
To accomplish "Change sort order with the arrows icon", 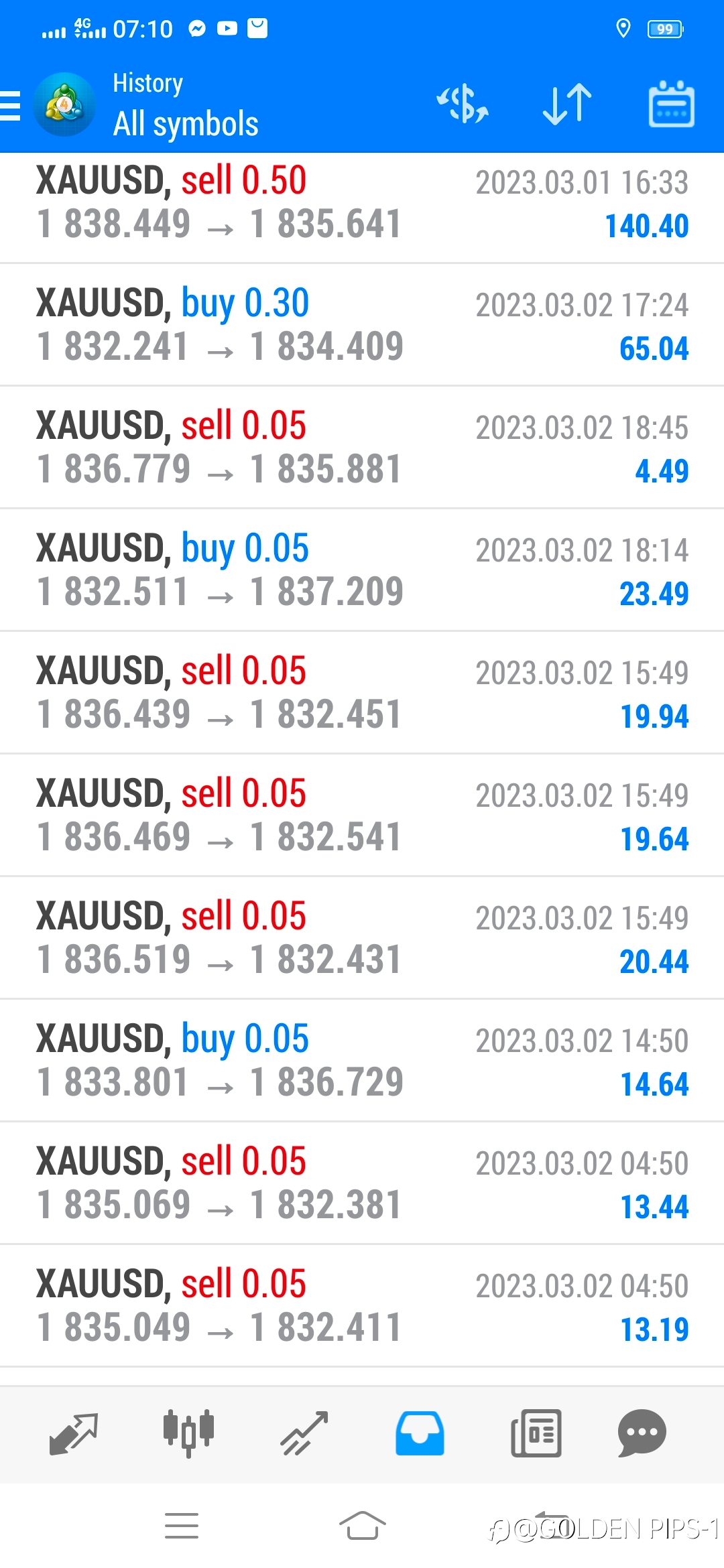I will click(x=567, y=105).
